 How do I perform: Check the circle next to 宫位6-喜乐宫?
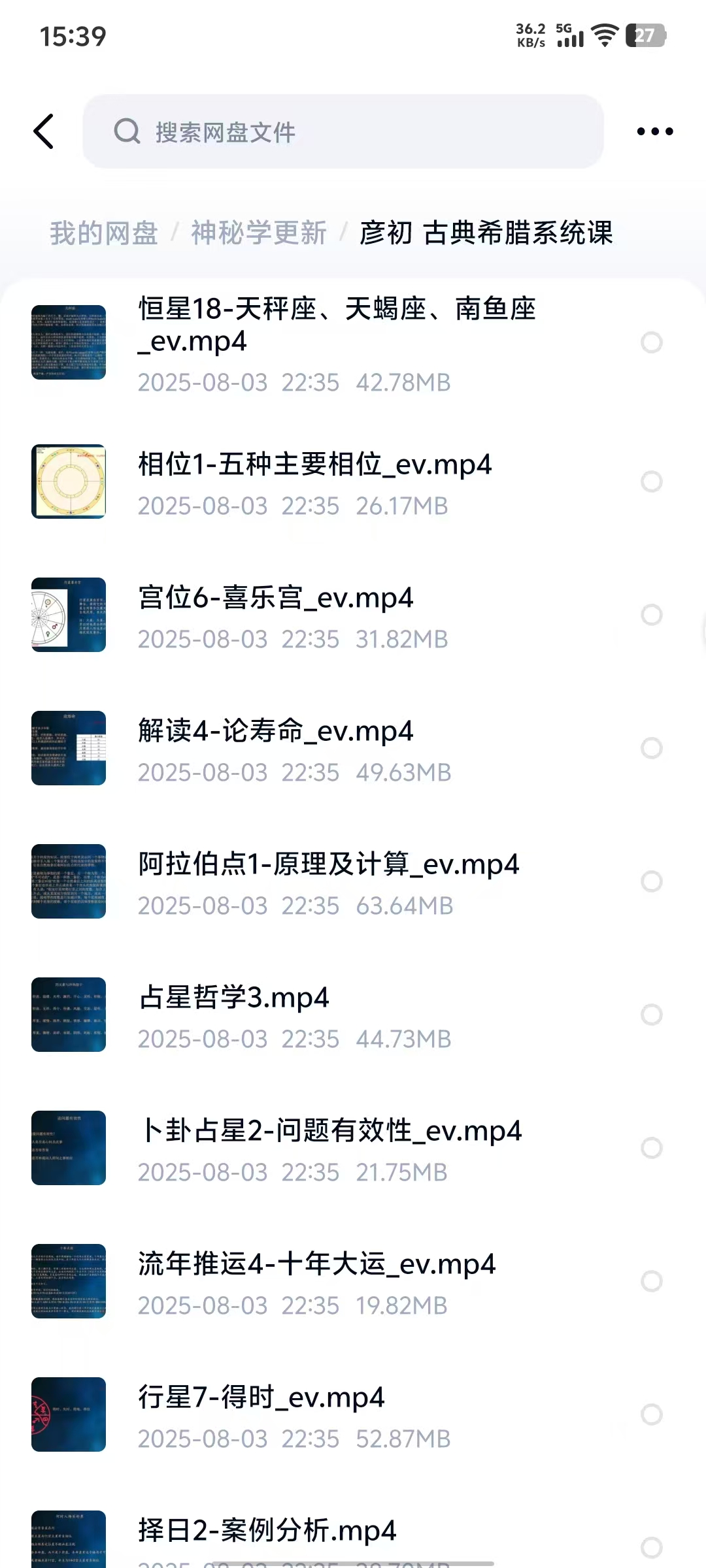pyautogui.click(x=652, y=615)
